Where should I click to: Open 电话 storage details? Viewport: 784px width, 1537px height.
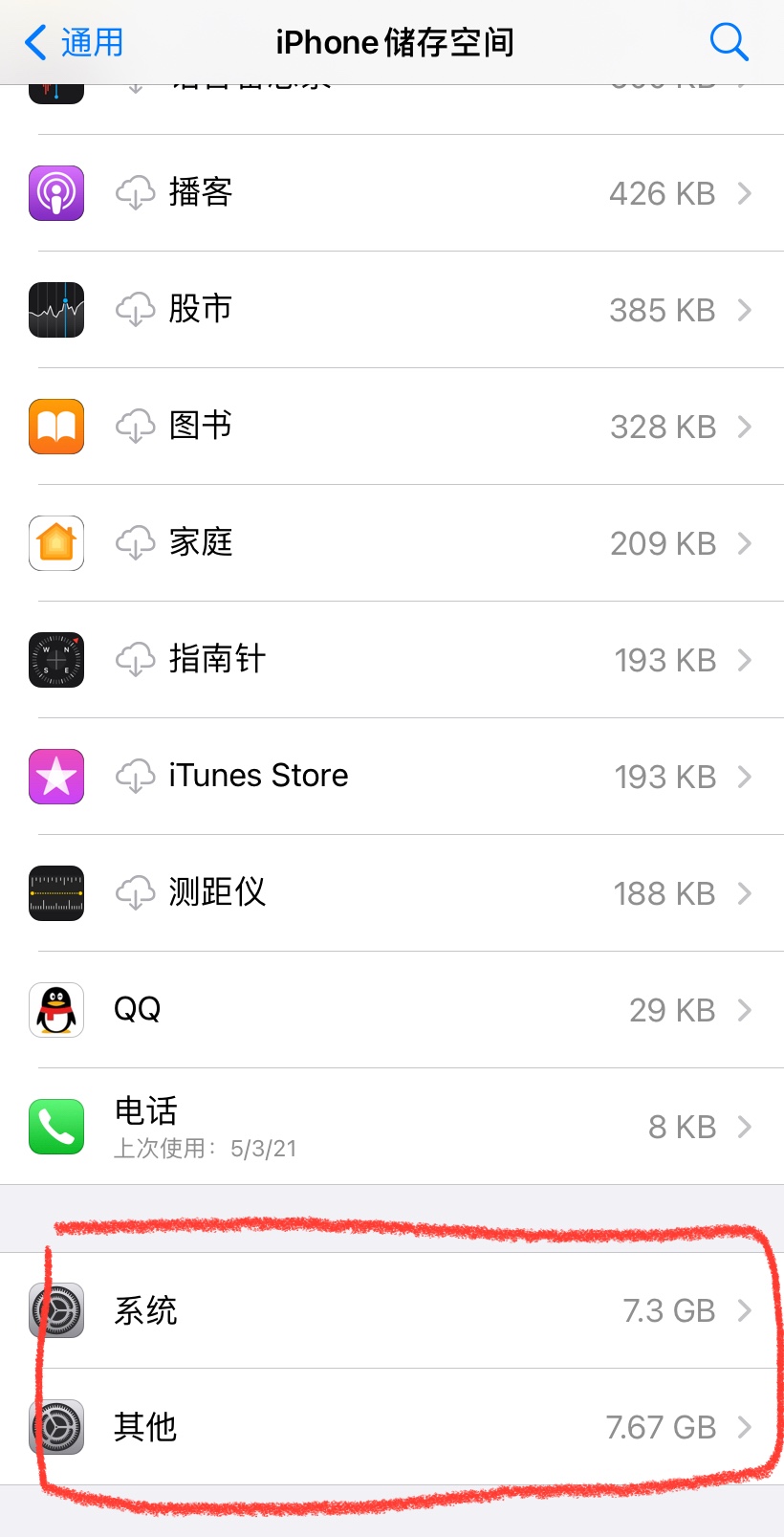(x=392, y=1127)
